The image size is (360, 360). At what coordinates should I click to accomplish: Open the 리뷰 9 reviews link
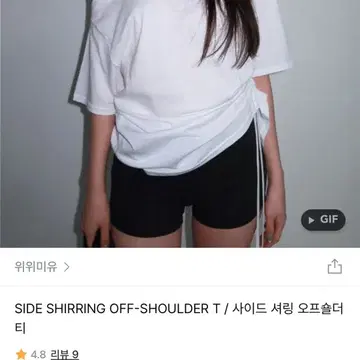point(65,354)
